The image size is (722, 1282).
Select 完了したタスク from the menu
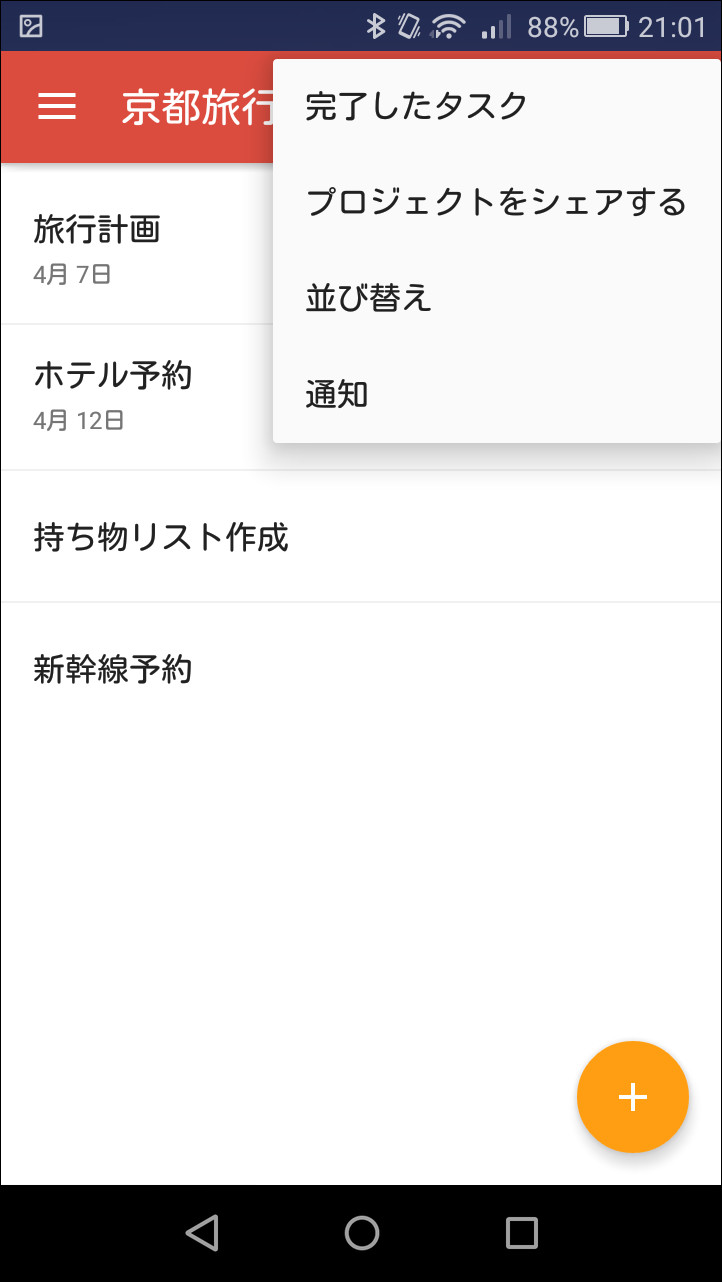pyautogui.click(x=414, y=103)
